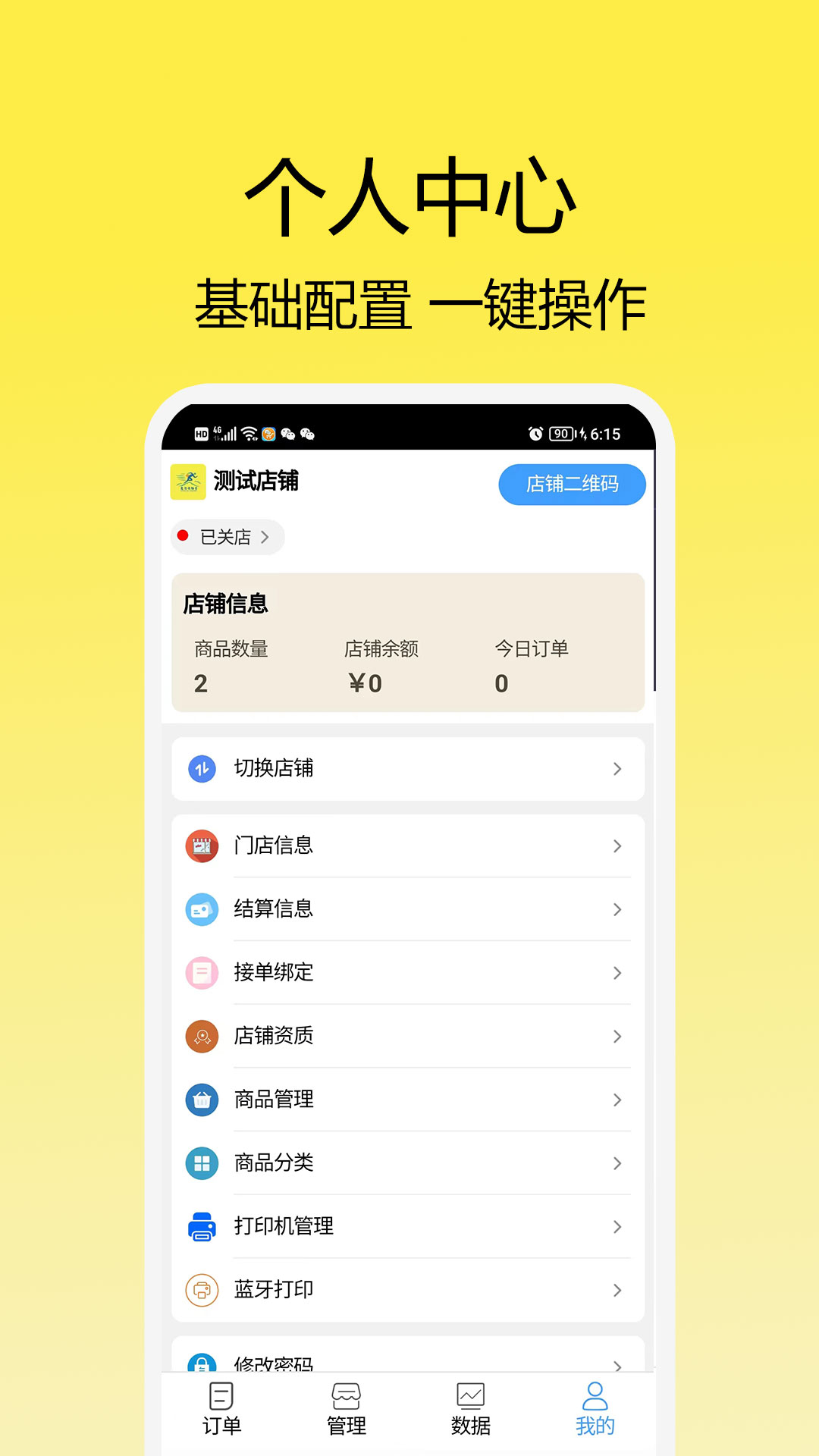Open 蓝牙打印 via its printer icon
Screen dimensions: 819x1456
click(x=201, y=1289)
